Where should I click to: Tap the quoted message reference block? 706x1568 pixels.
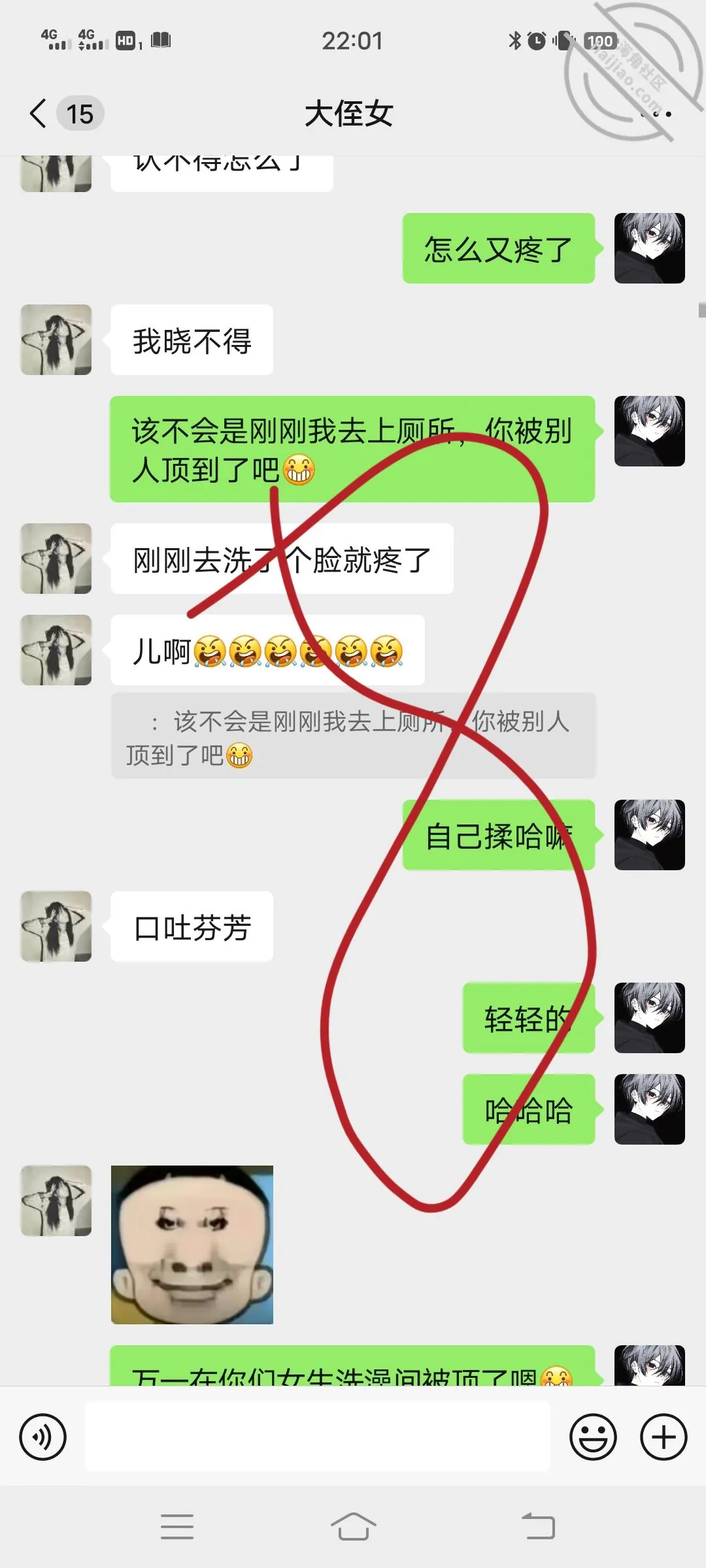tap(354, 736)
